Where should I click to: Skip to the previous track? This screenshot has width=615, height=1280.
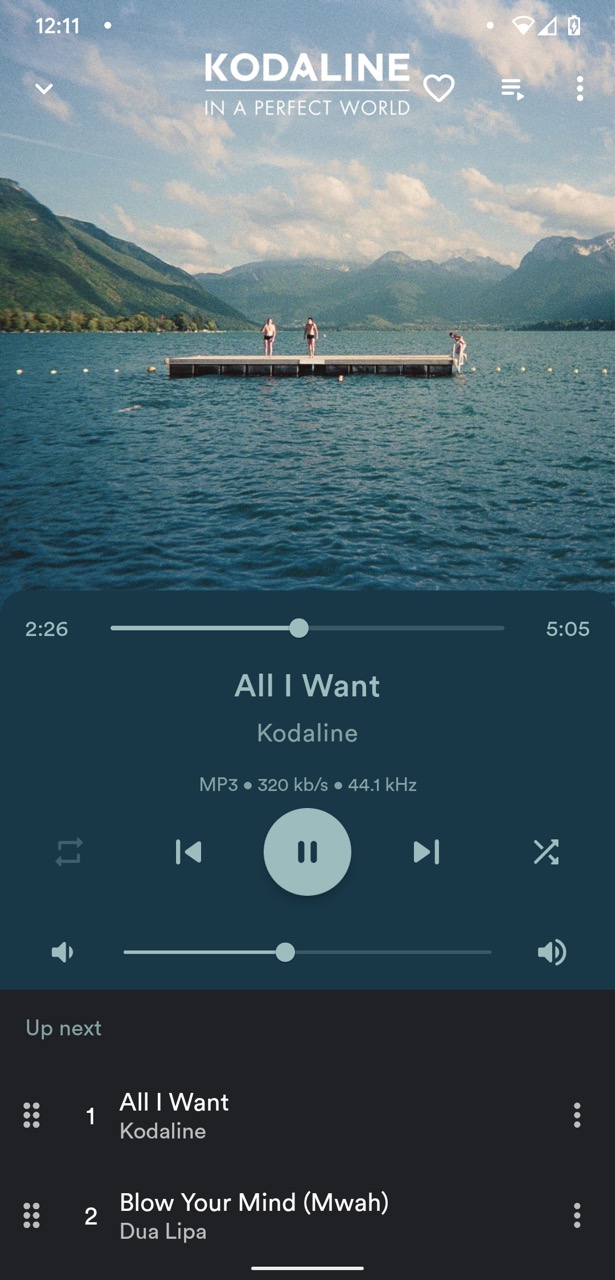pyautogui.click(x=188, y=852)
